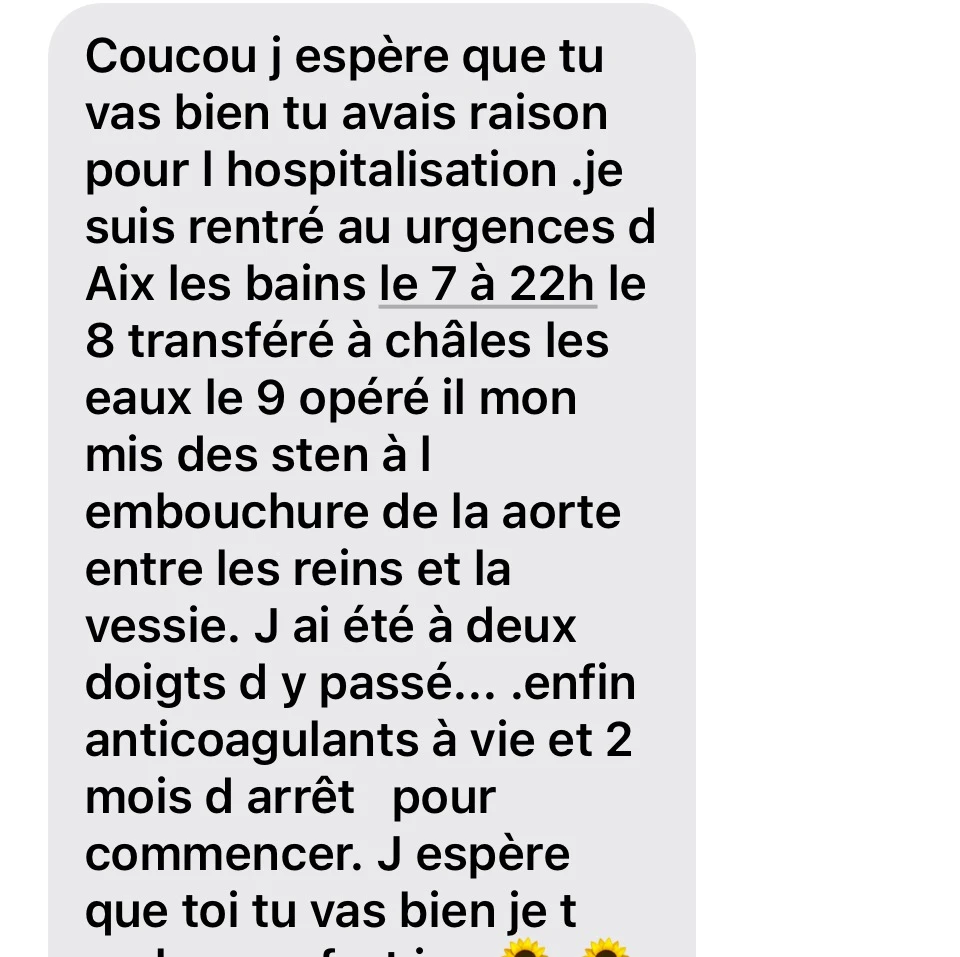Open the underlined date link 'le 7 à 22h'

click(x=488, y=285)
